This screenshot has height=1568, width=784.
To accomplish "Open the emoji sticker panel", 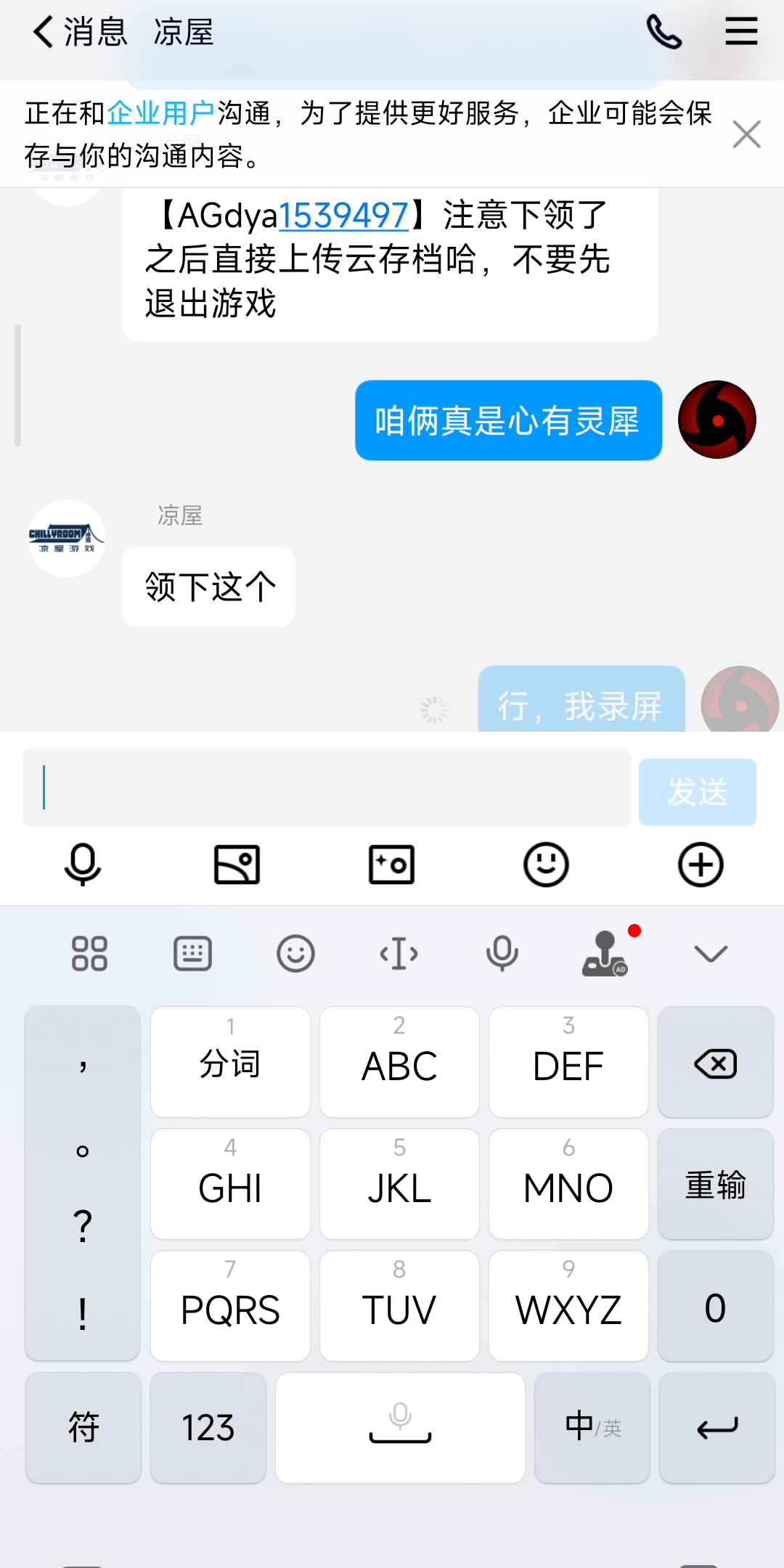I will tap(546, 865).
